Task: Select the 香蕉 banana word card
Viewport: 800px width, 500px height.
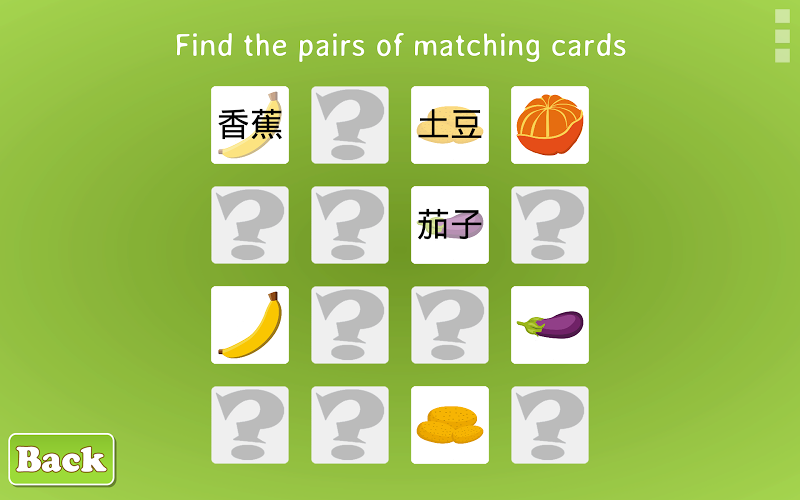Action: tap(250, 125)
